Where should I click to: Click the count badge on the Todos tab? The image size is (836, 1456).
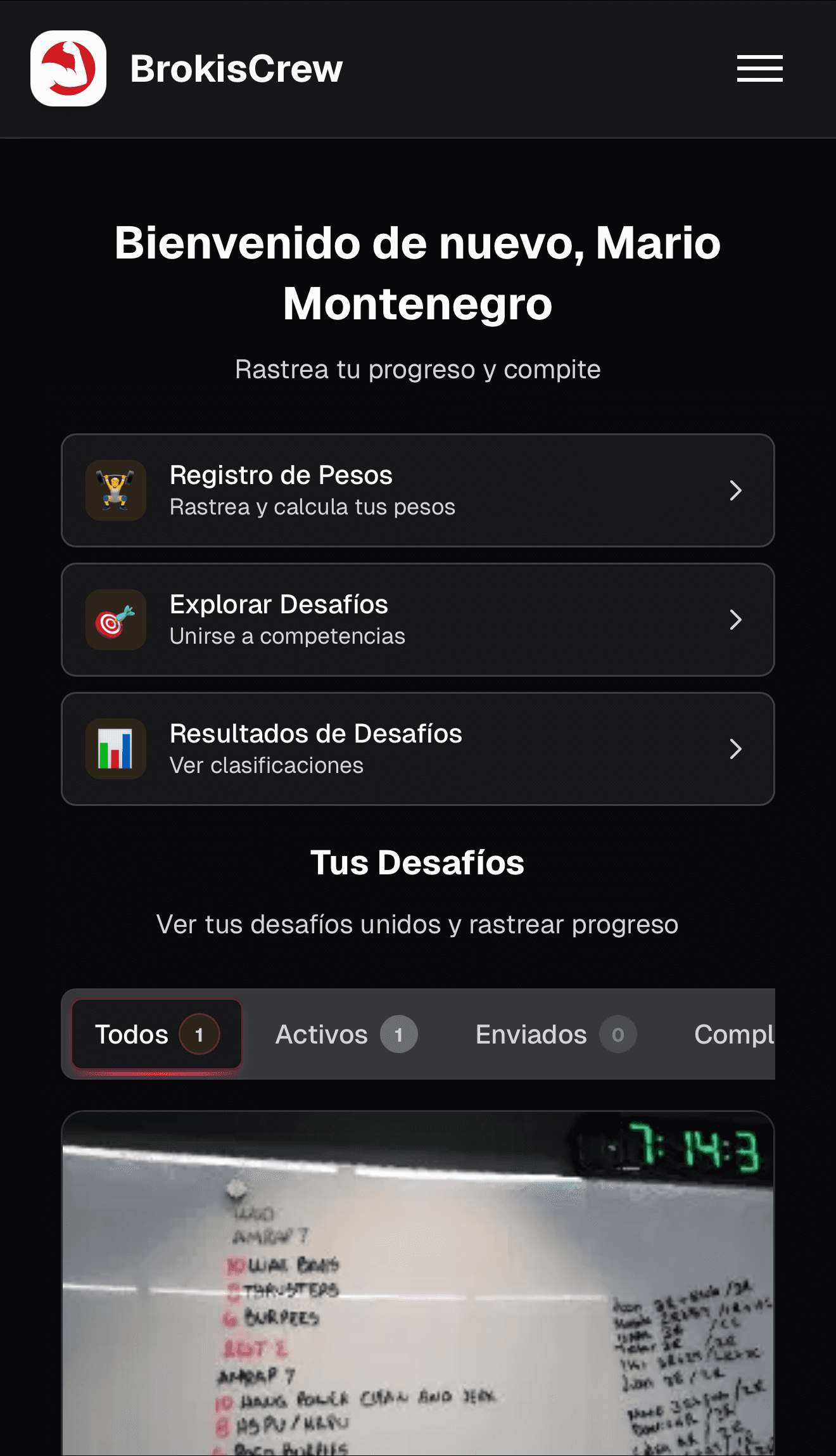pyautogui.click(x=199, y=1033)
